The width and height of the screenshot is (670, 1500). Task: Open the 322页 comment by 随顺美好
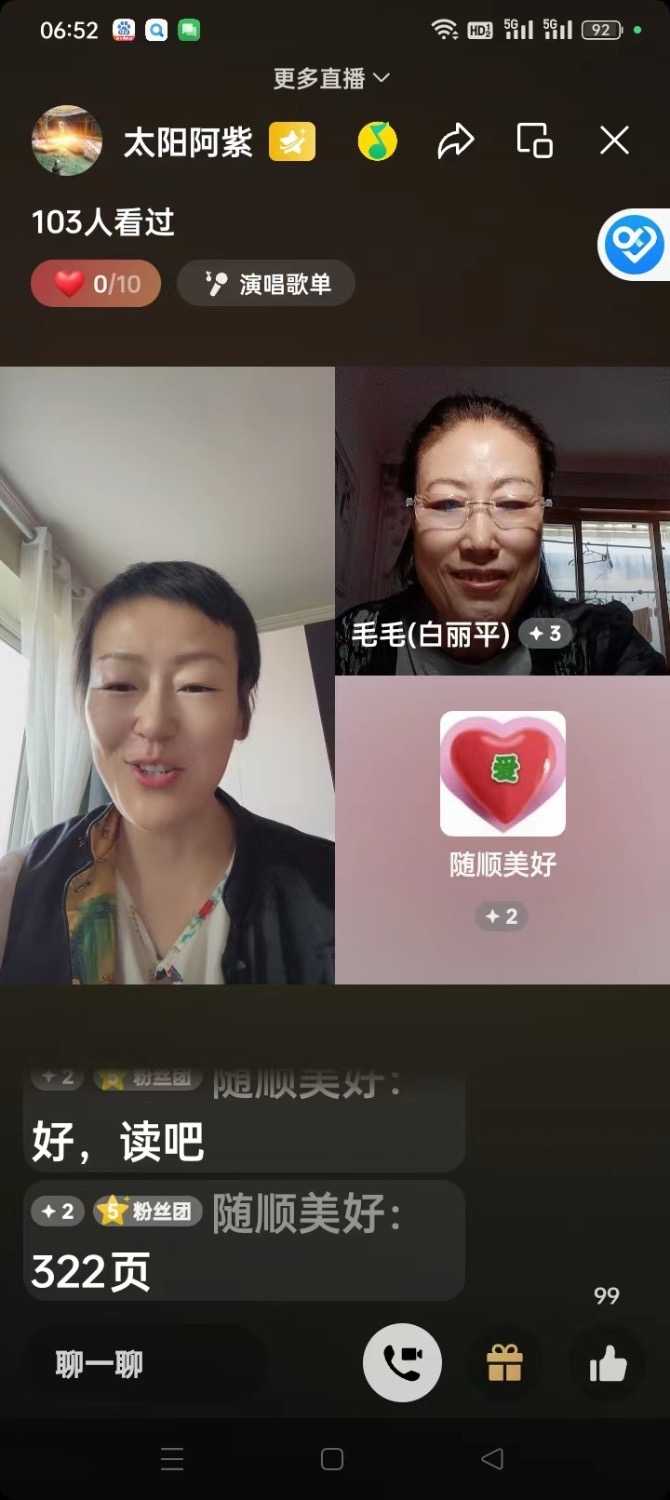(x=243, y=1240)
